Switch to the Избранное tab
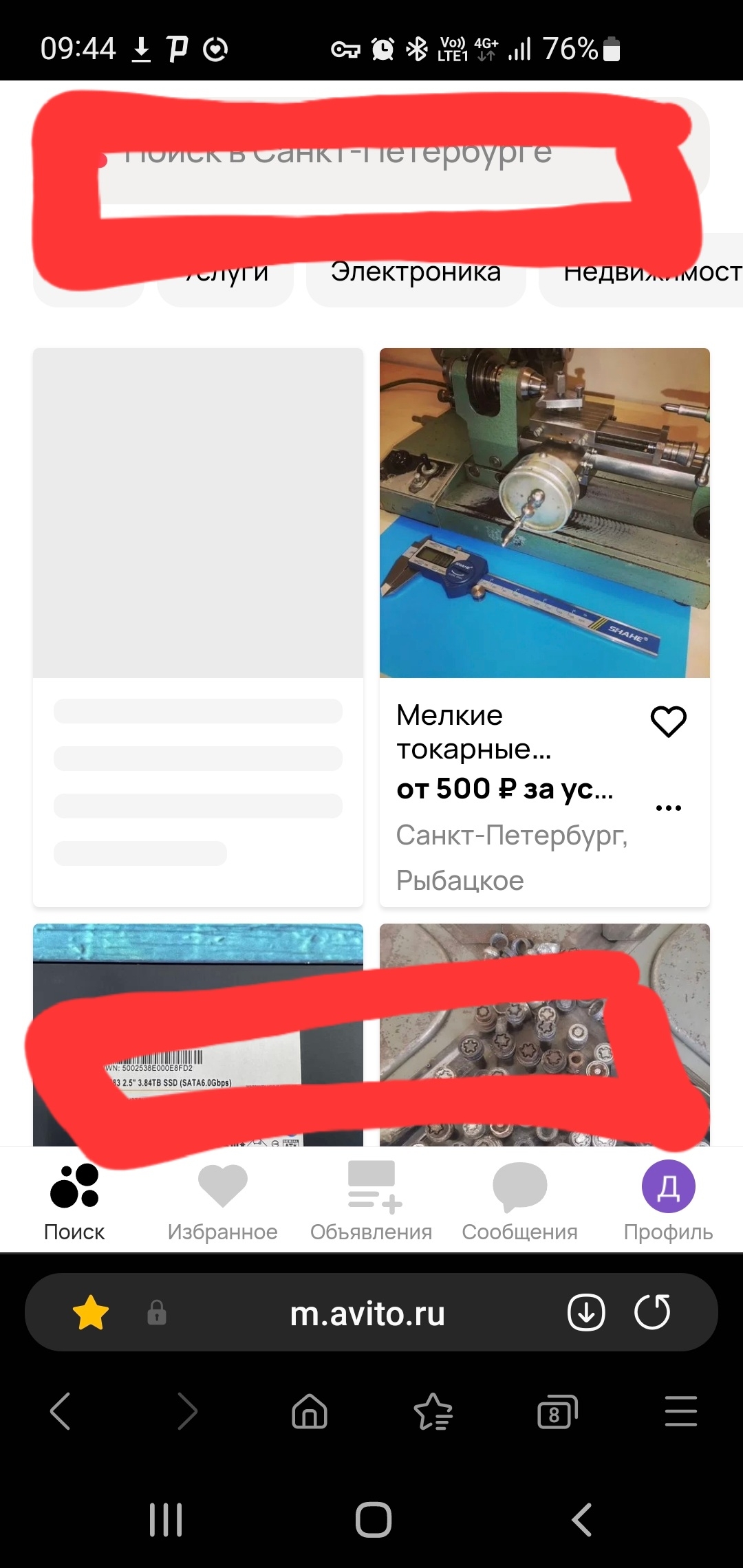The height and width of the screenshot is (1568, 743). pos(222,1202)
